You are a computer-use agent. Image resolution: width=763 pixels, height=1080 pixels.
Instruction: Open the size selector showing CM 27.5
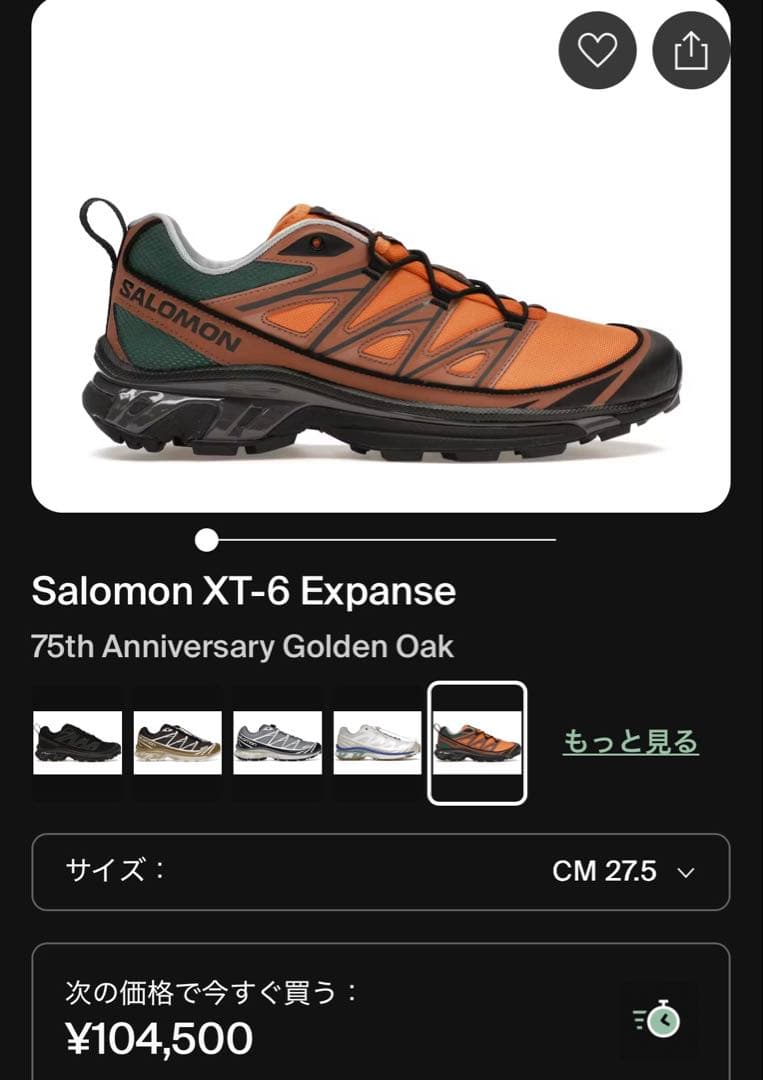pyautogui.click(x=381, y=872)
